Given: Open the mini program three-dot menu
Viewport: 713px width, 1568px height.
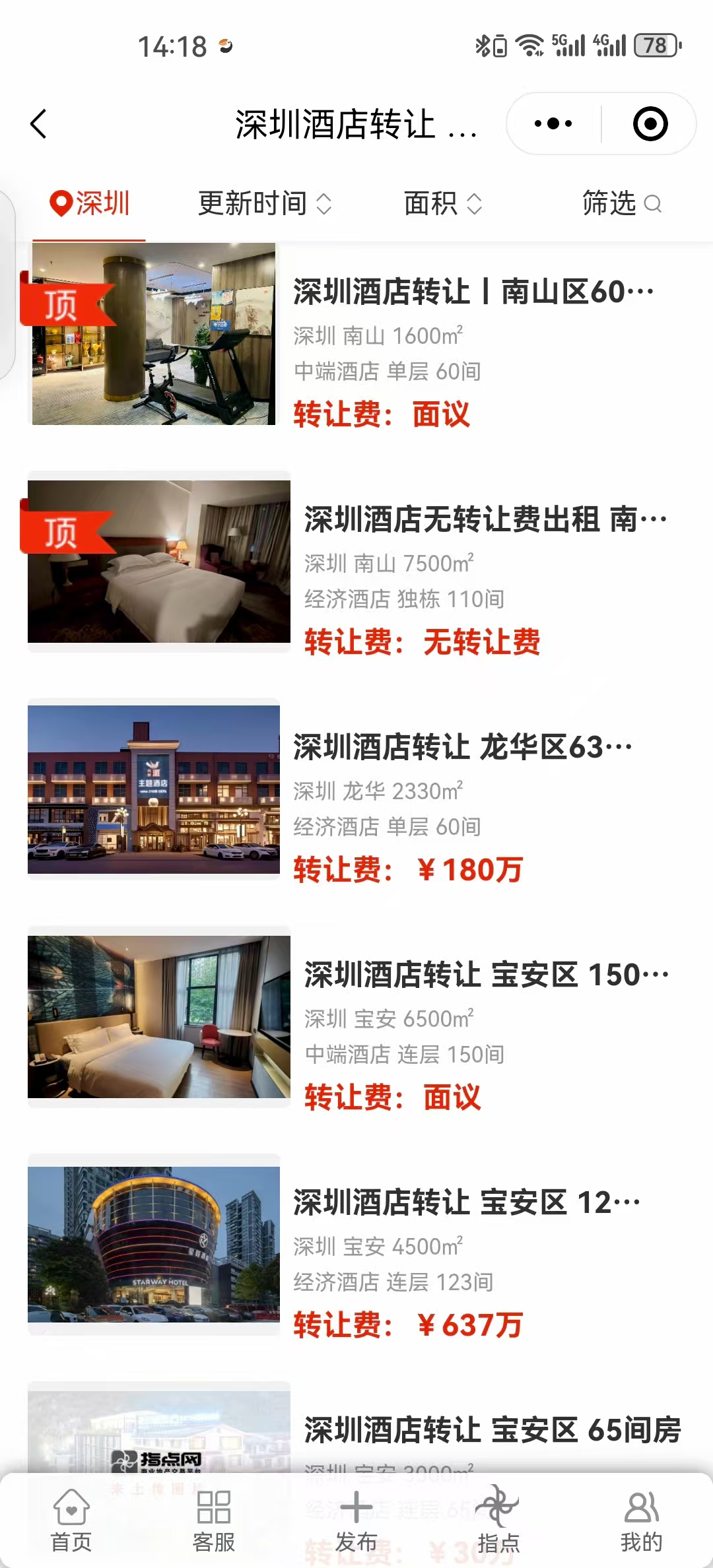Looking at the screenshot, I should tap(553, 124).
